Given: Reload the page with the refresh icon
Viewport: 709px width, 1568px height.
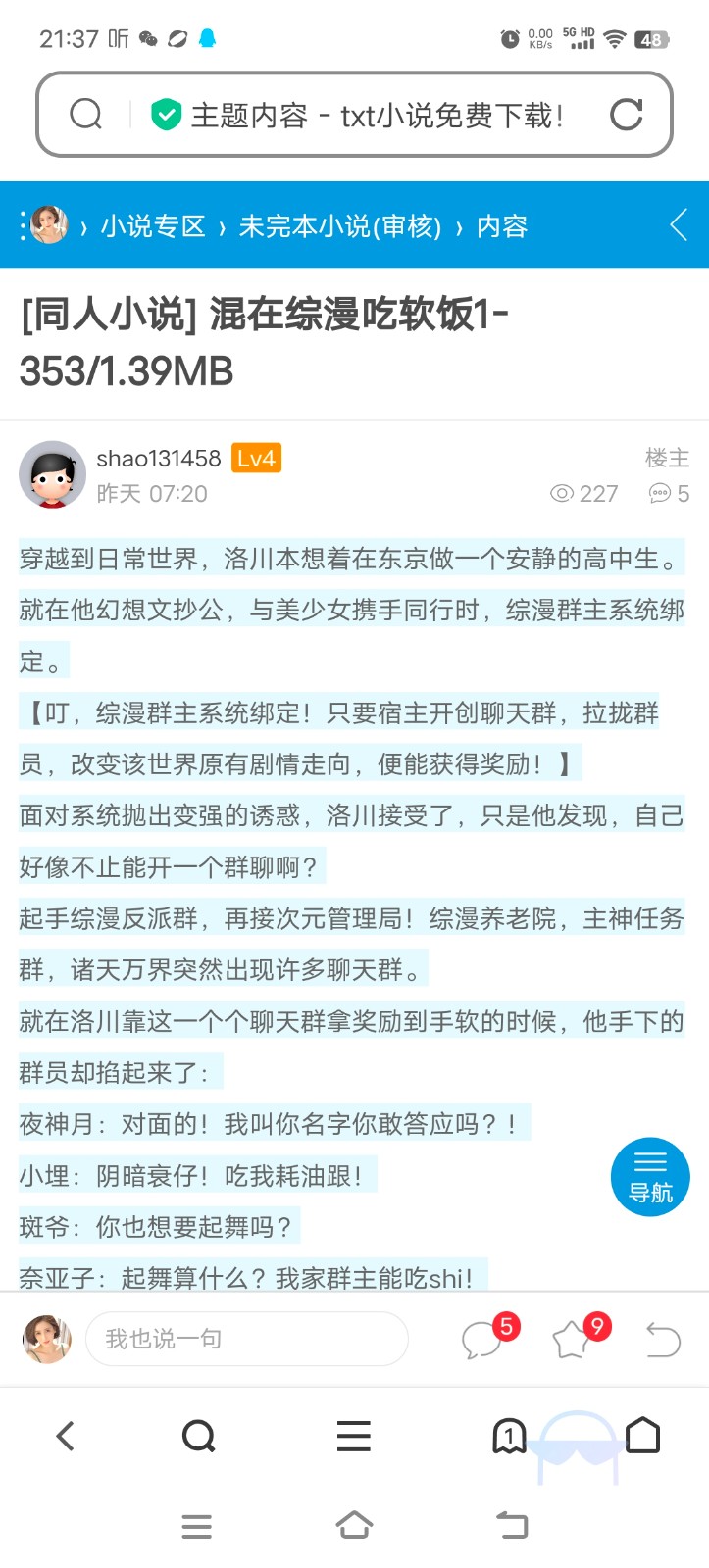Looking at the screenshot, I should (x=626, y=115).
